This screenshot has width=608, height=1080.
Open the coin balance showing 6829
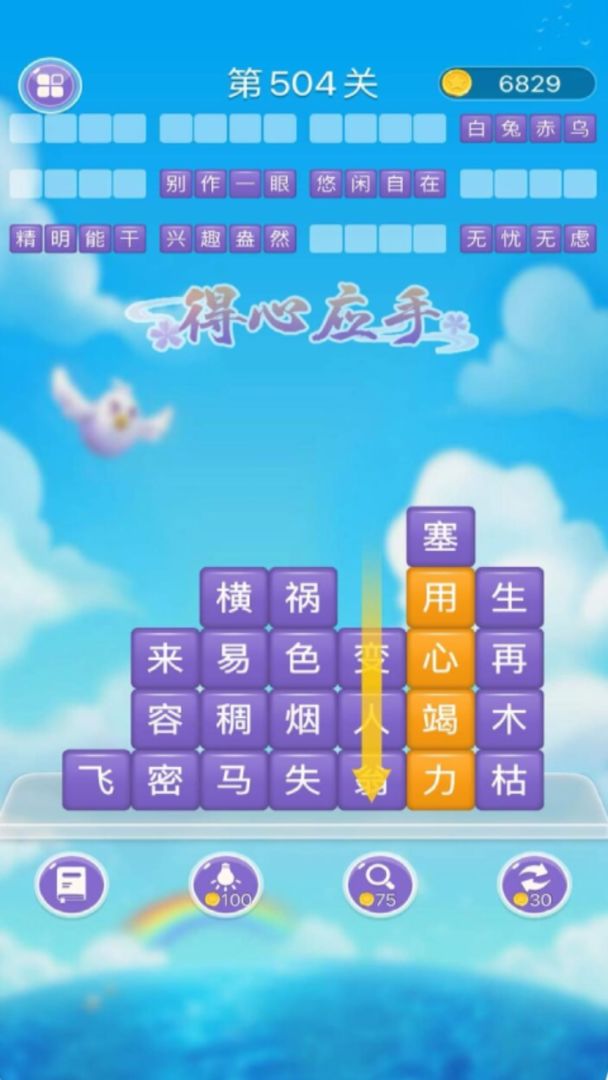click(x=518, y=84)
